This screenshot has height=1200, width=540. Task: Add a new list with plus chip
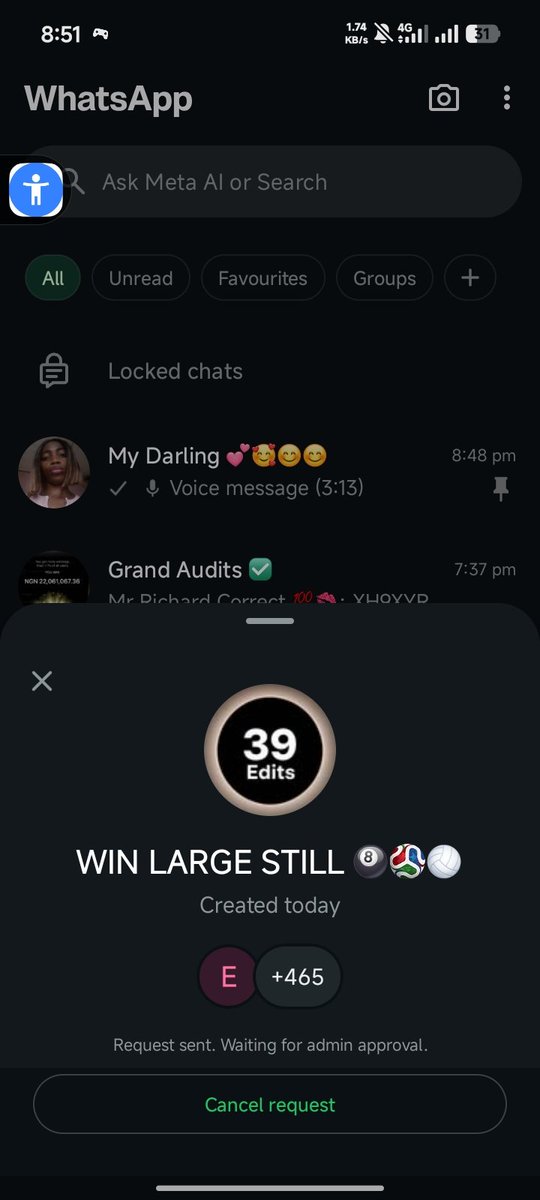pyautogui.click(x=470, y=278)
